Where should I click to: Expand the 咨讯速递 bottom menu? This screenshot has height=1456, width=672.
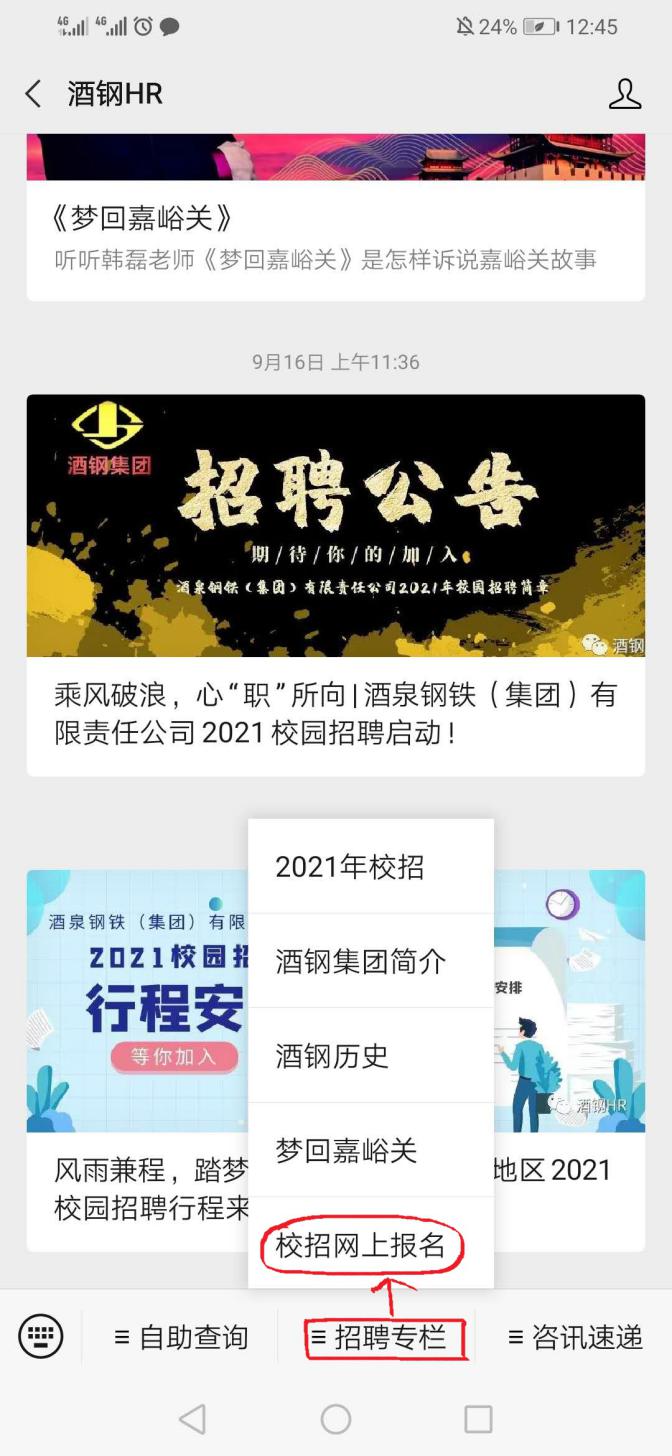pyautogui.click(x=575, y=1337)
